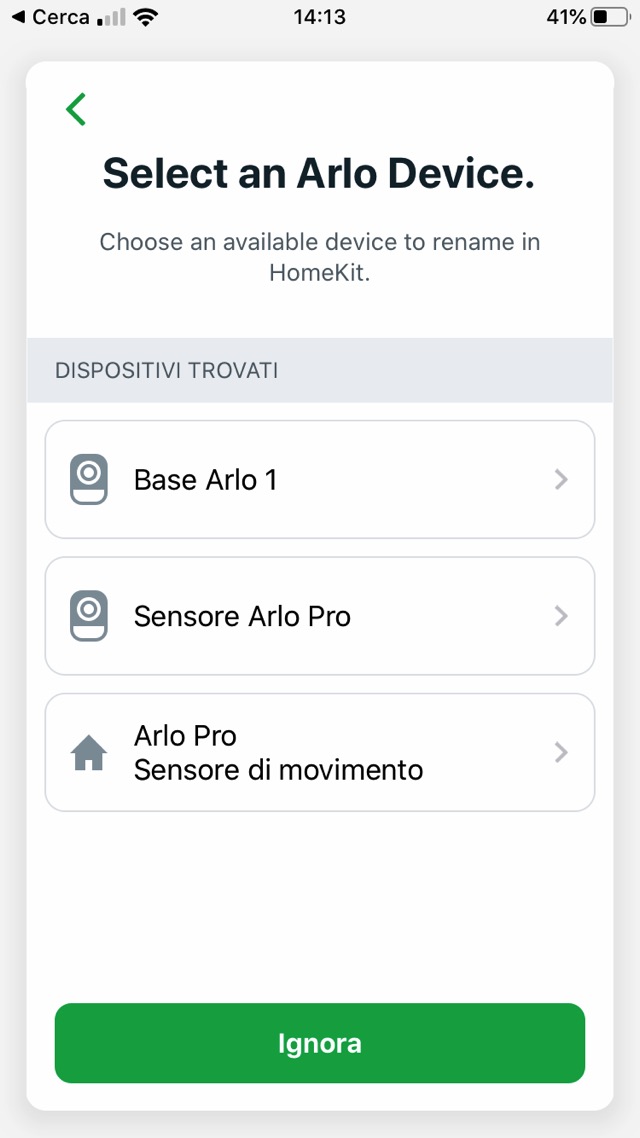Screen dimensions: 640x1138
Task: Open the Sensore Arlo Pro row
Action: pos(319,616)
